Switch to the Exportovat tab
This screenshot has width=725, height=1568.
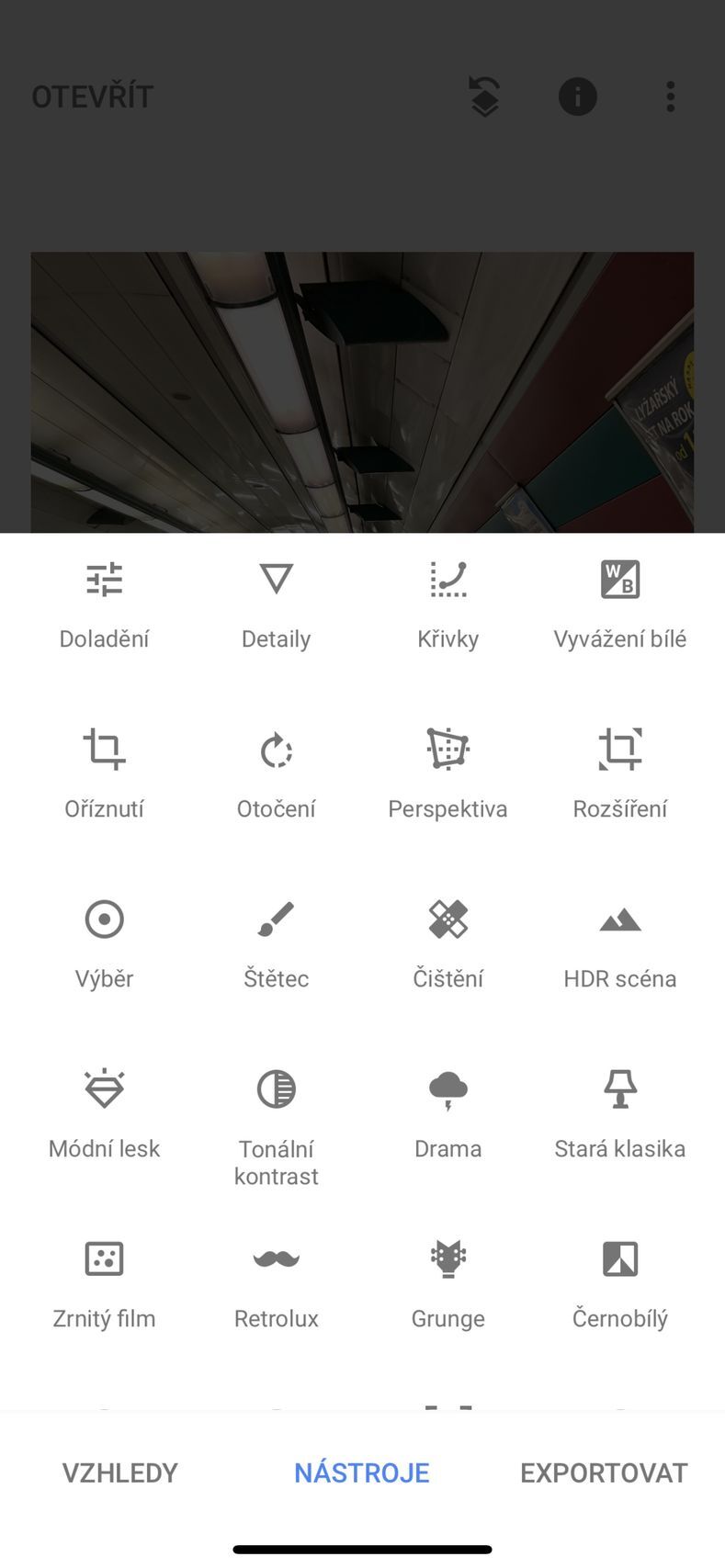point(604,1472)
